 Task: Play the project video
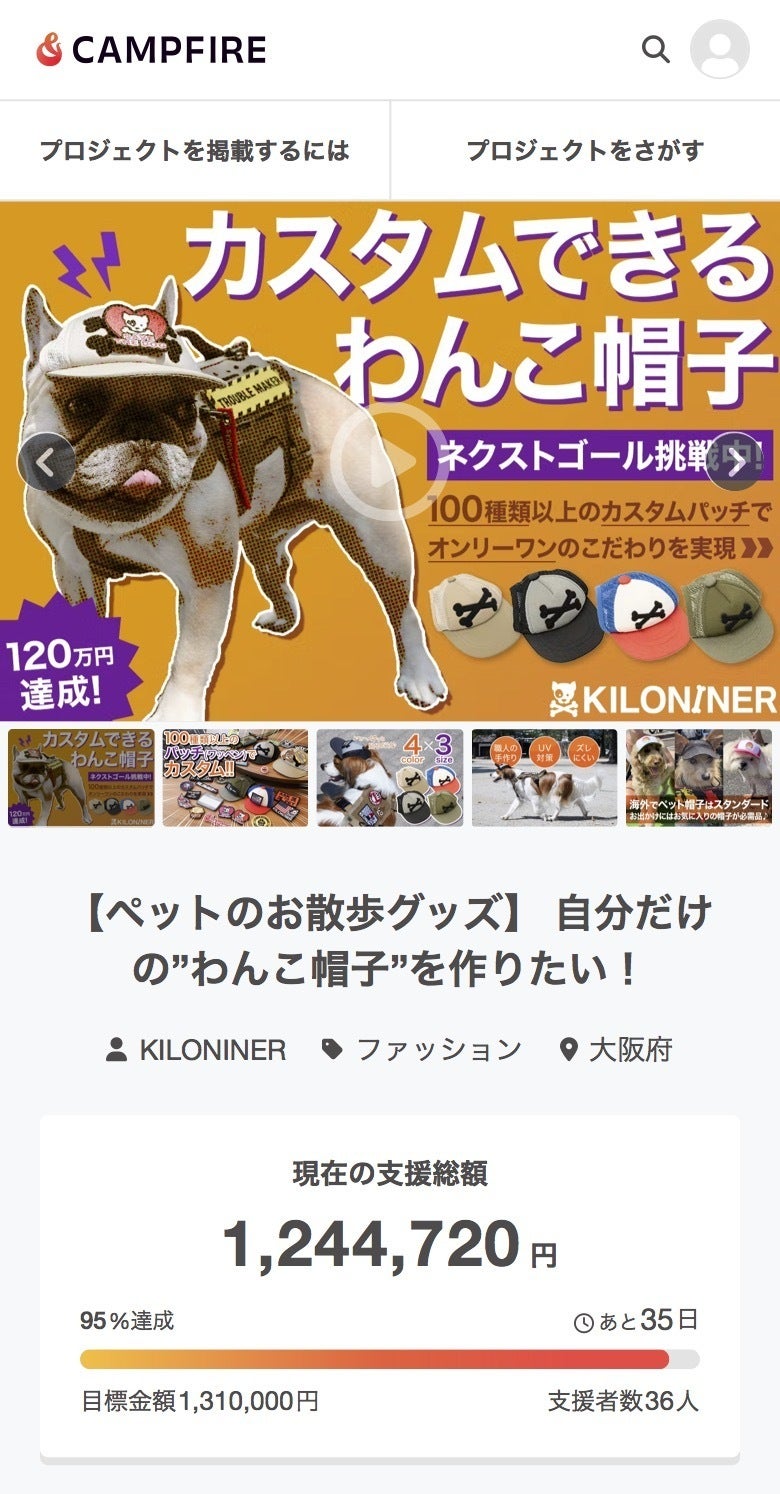[389, 462]
